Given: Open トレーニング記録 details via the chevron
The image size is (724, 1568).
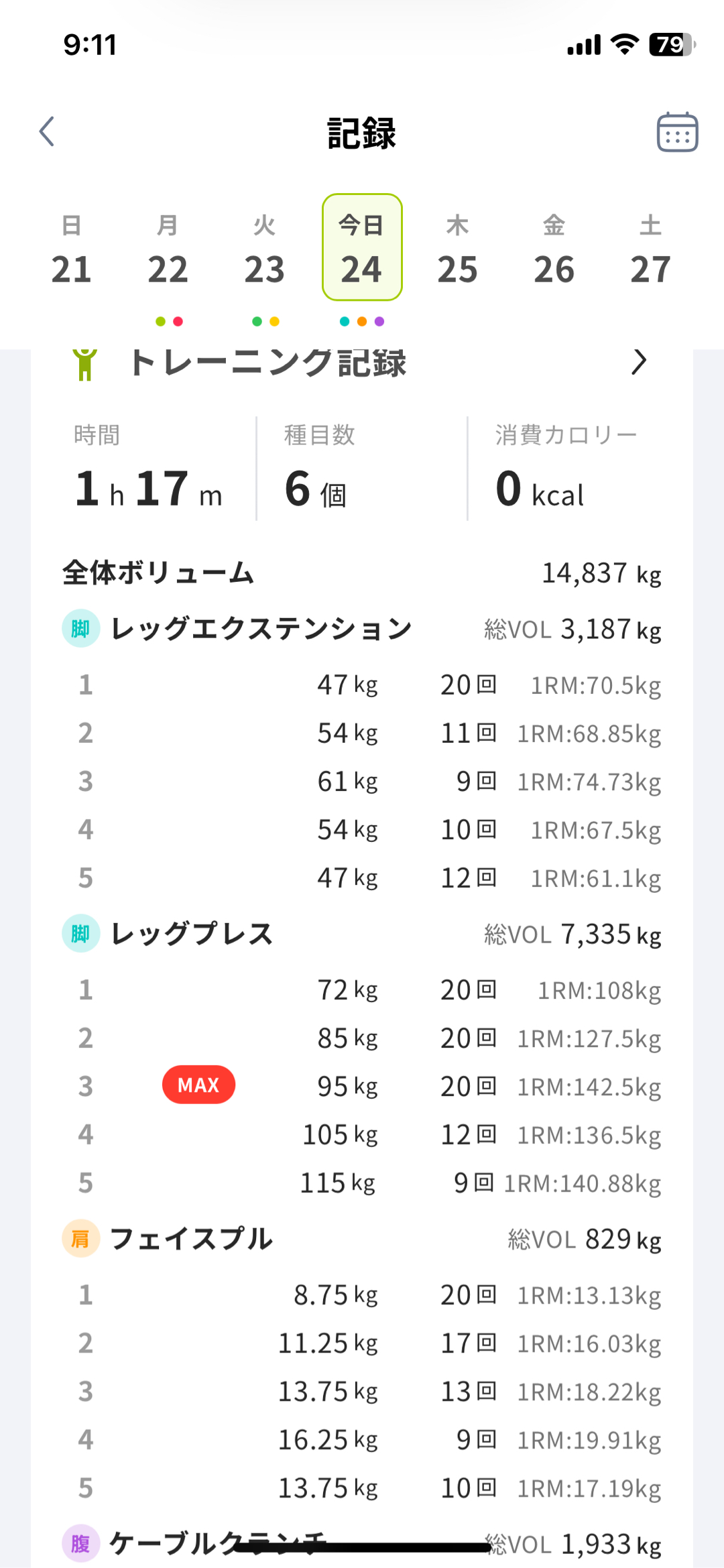Looking at the screenshot, I should point(640,362).
